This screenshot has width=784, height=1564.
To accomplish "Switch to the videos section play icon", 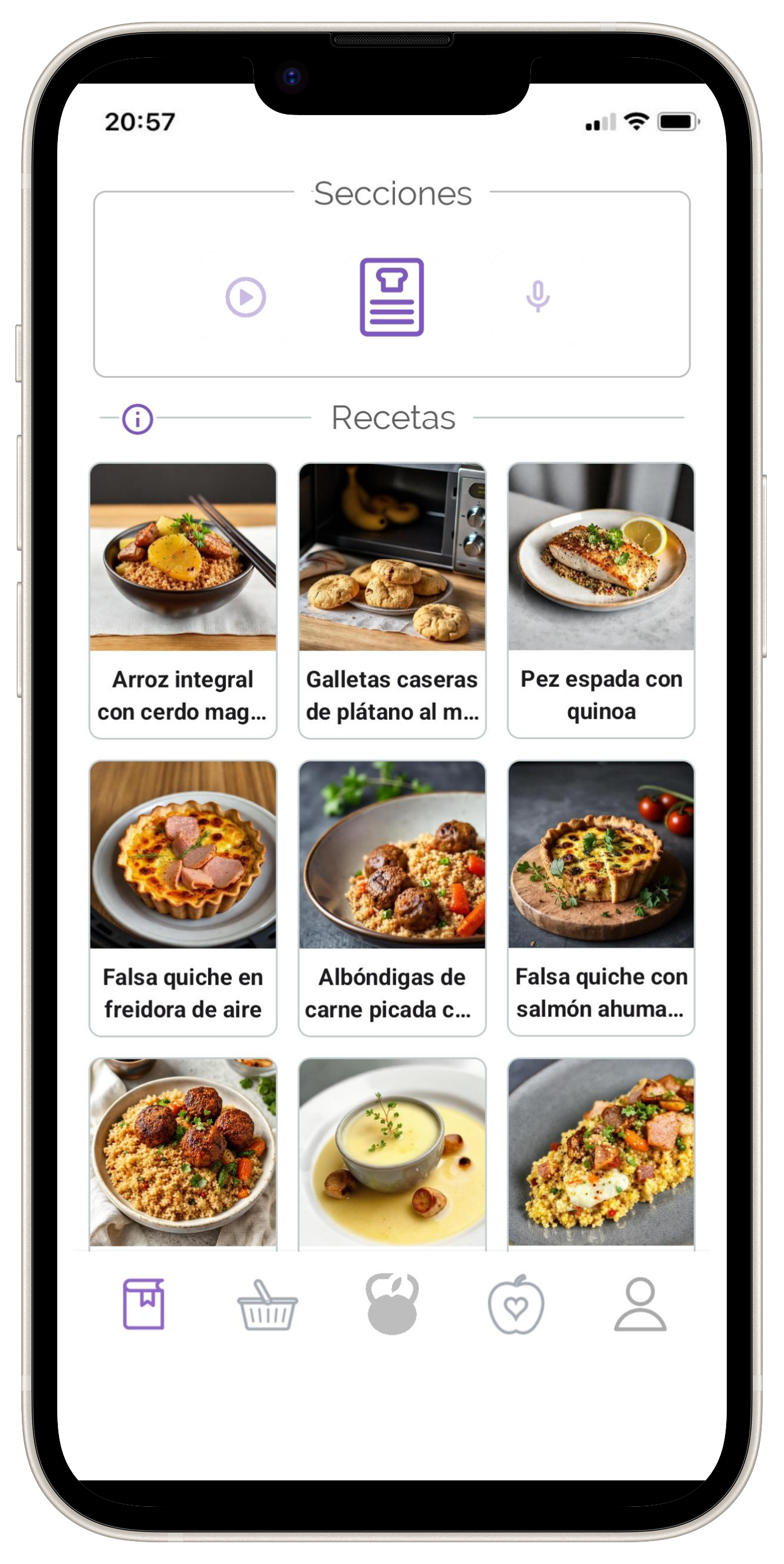I will pos(245,297).
